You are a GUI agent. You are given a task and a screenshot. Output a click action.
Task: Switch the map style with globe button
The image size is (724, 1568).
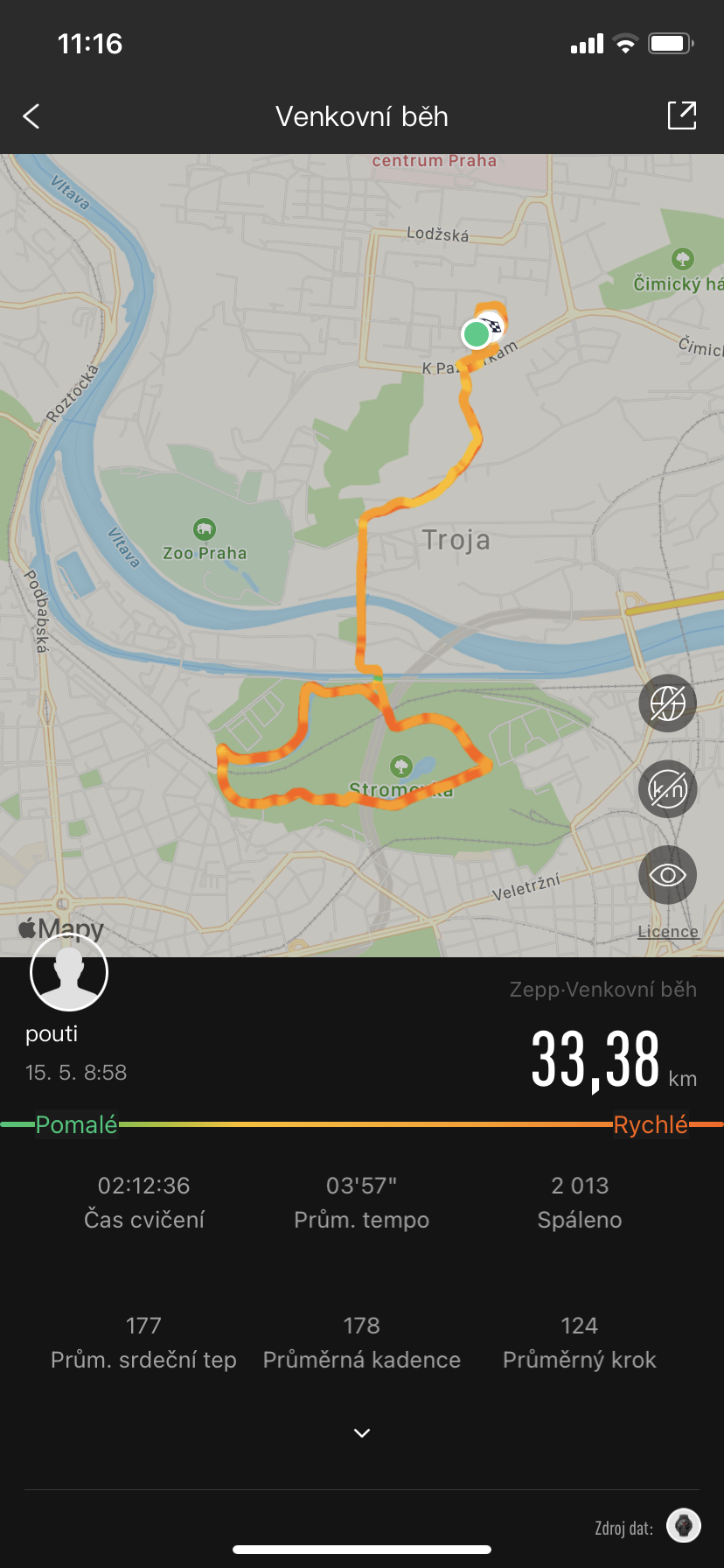pyautogui.click(x=667, y=703)
